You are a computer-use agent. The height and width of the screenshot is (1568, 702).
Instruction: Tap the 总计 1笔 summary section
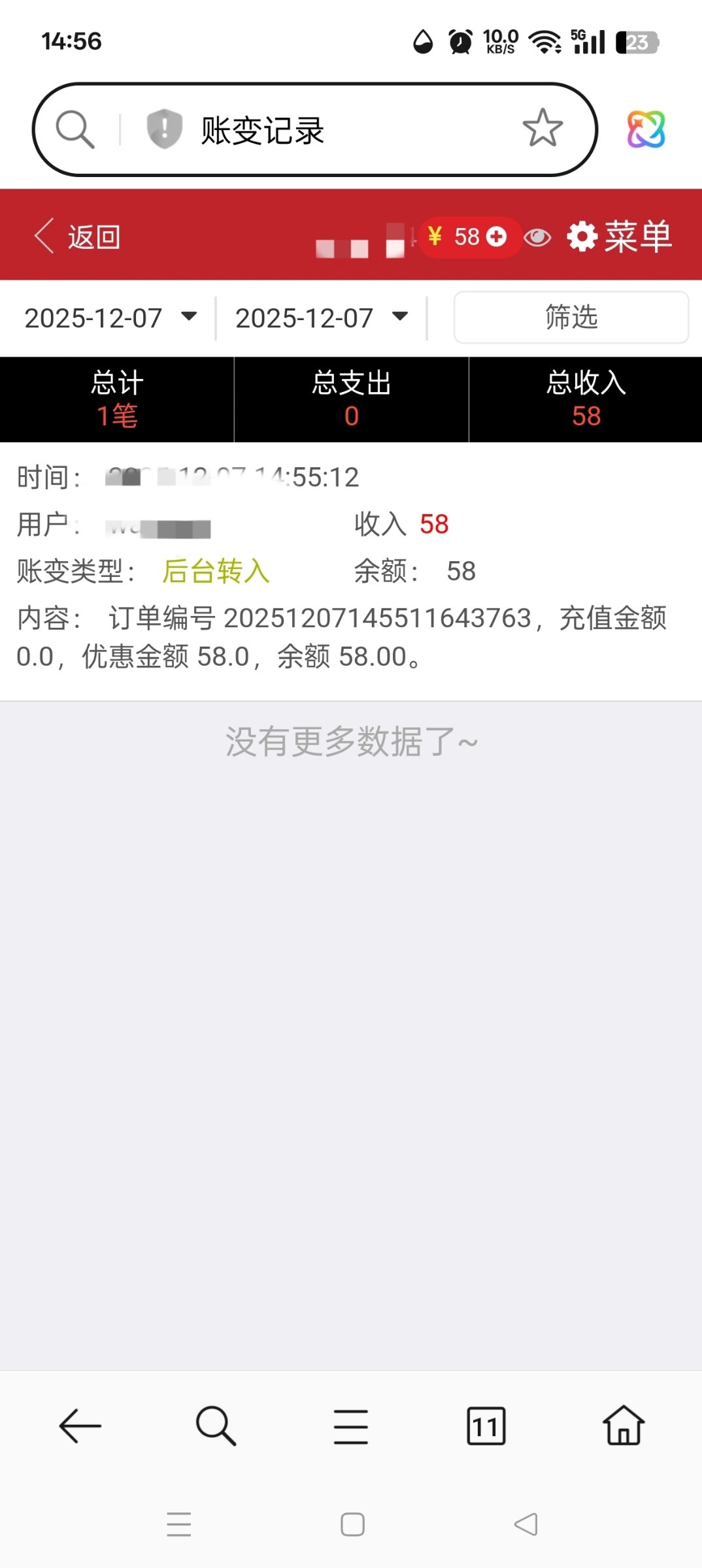coord(116,400)
